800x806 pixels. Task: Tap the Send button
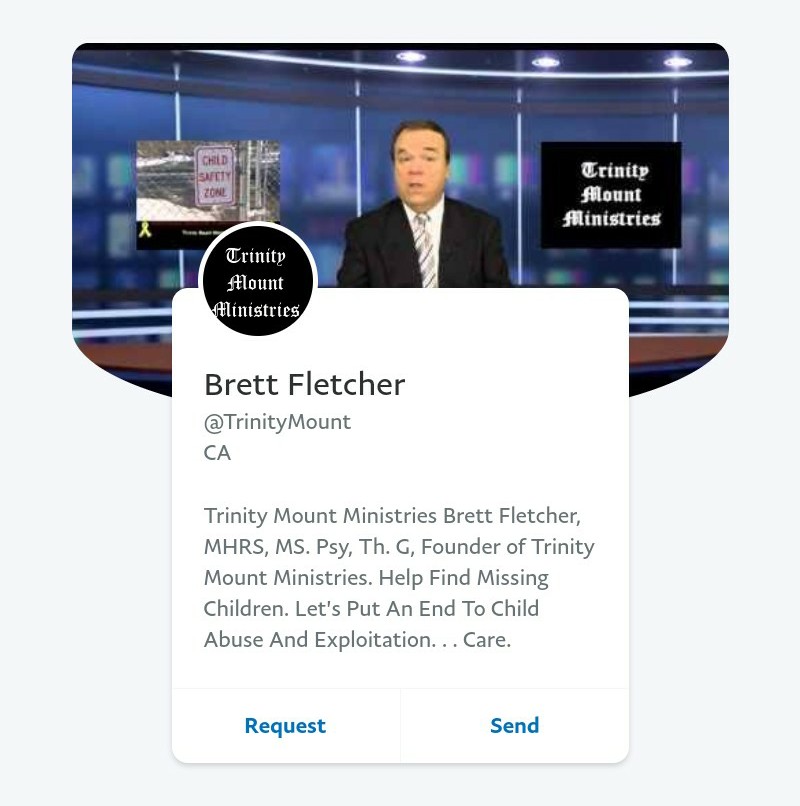[x=514, y=726]
